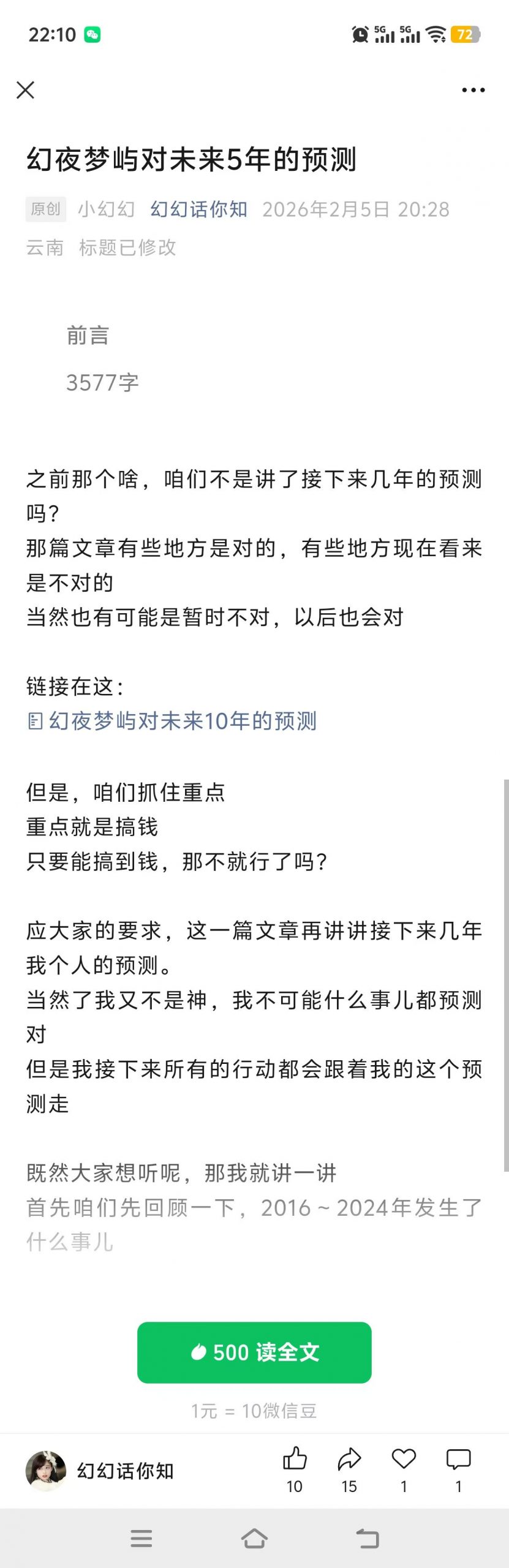
Task: Open the three-dot overflow menu
Action: [x=473, y=90]
